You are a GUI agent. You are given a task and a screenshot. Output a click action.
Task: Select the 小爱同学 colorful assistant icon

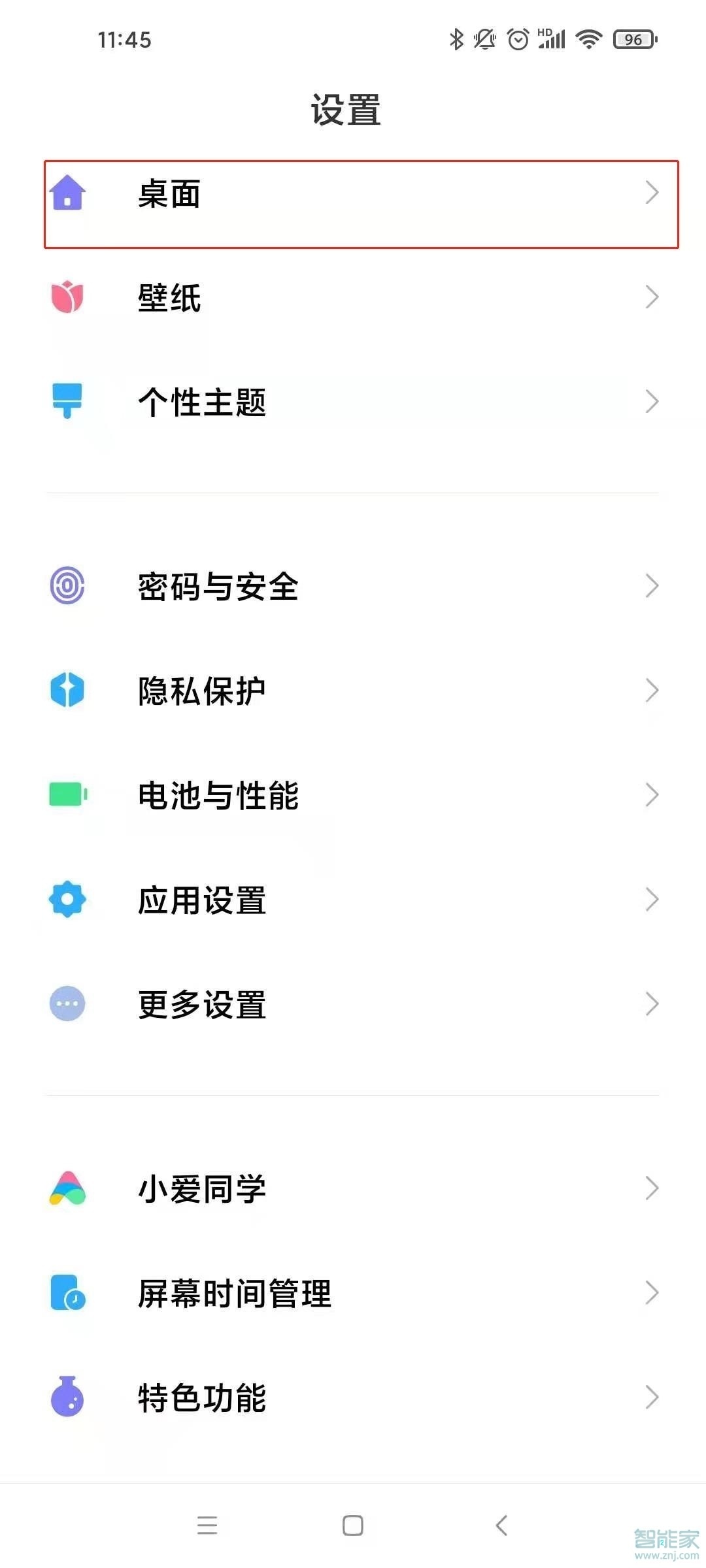point(67,1189)
